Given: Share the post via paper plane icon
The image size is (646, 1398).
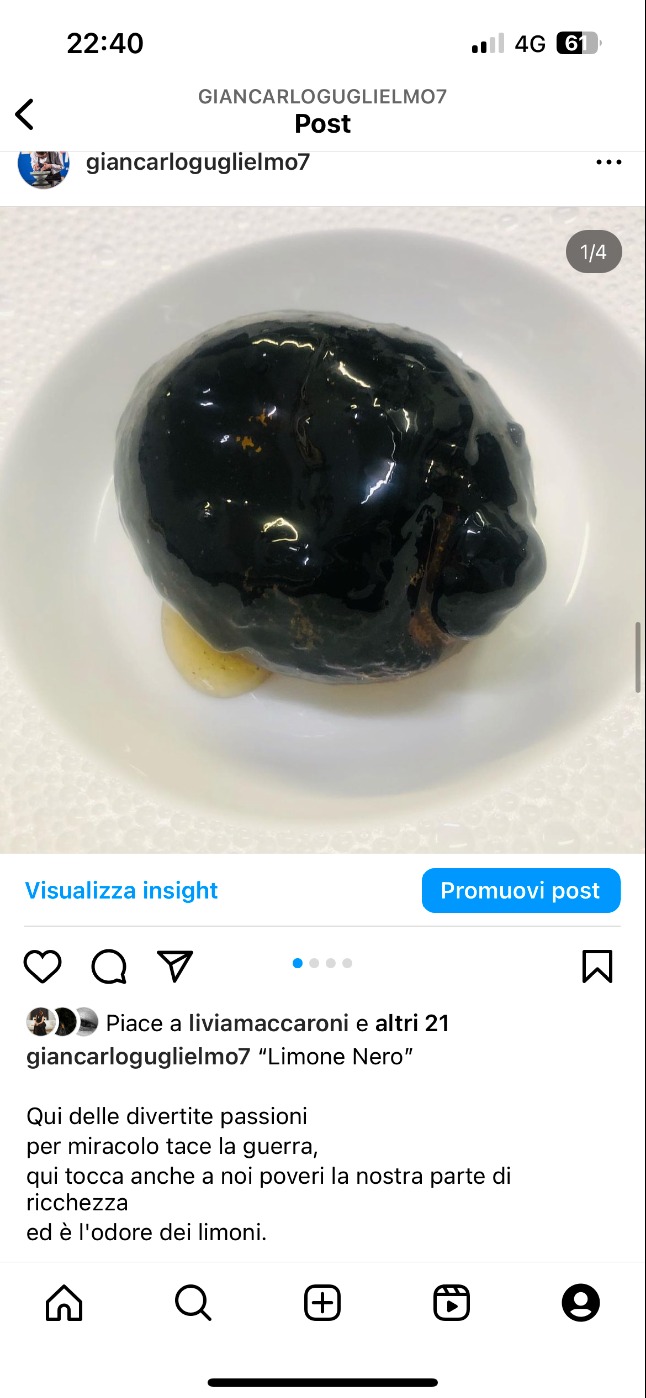Looking at the screenshot, I should tap(175, 966).
